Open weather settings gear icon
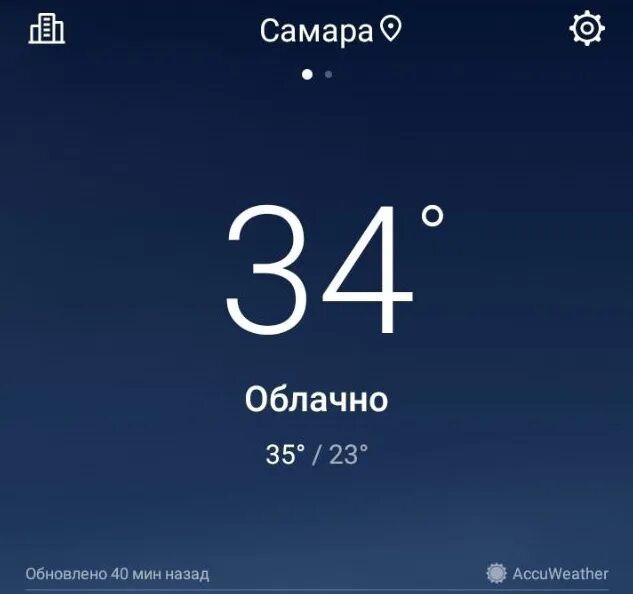633x594 pixels. click(587, 29)
